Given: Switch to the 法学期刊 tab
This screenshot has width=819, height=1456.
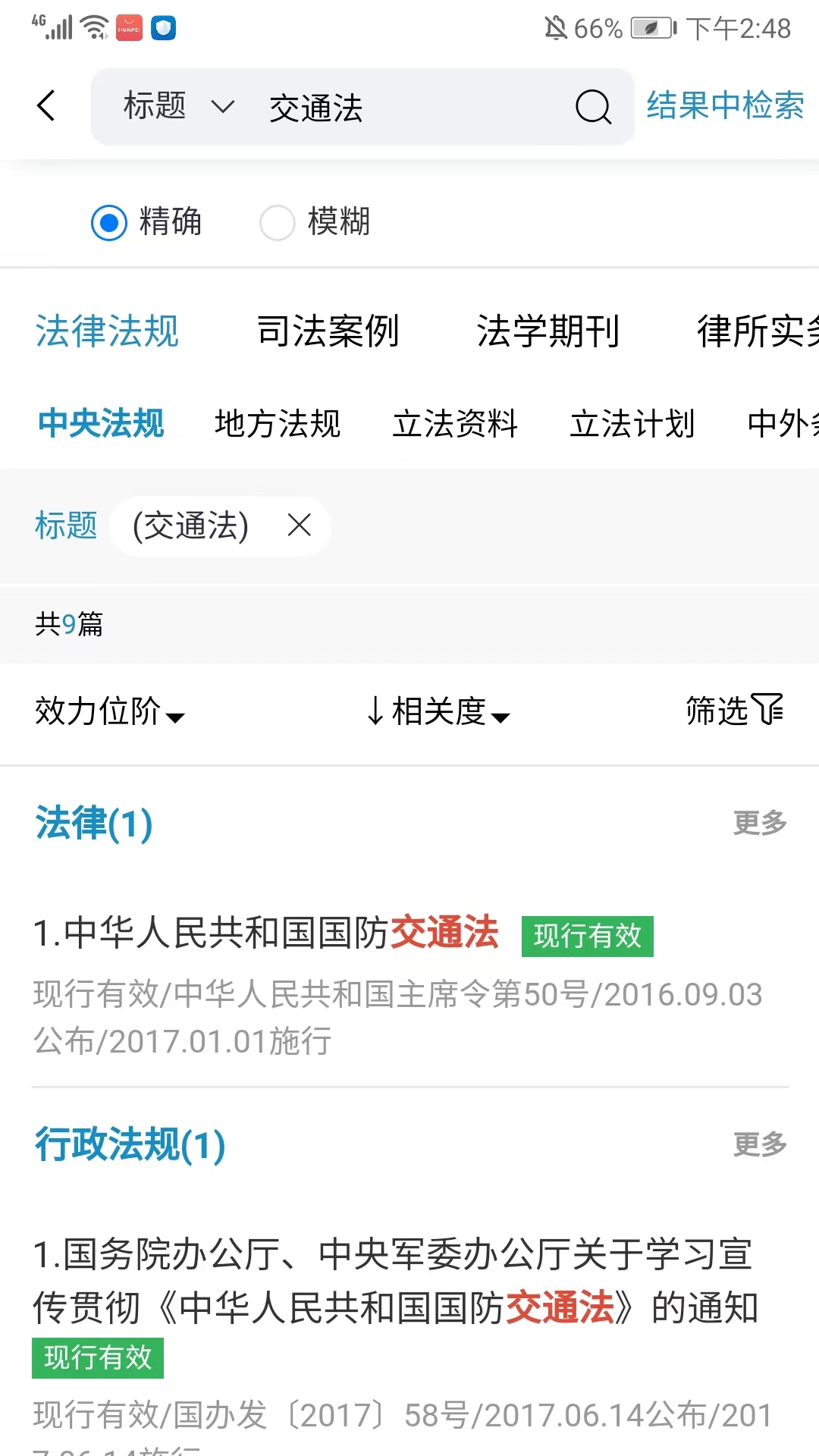Looking at the screenshot, I should point(548,331).
